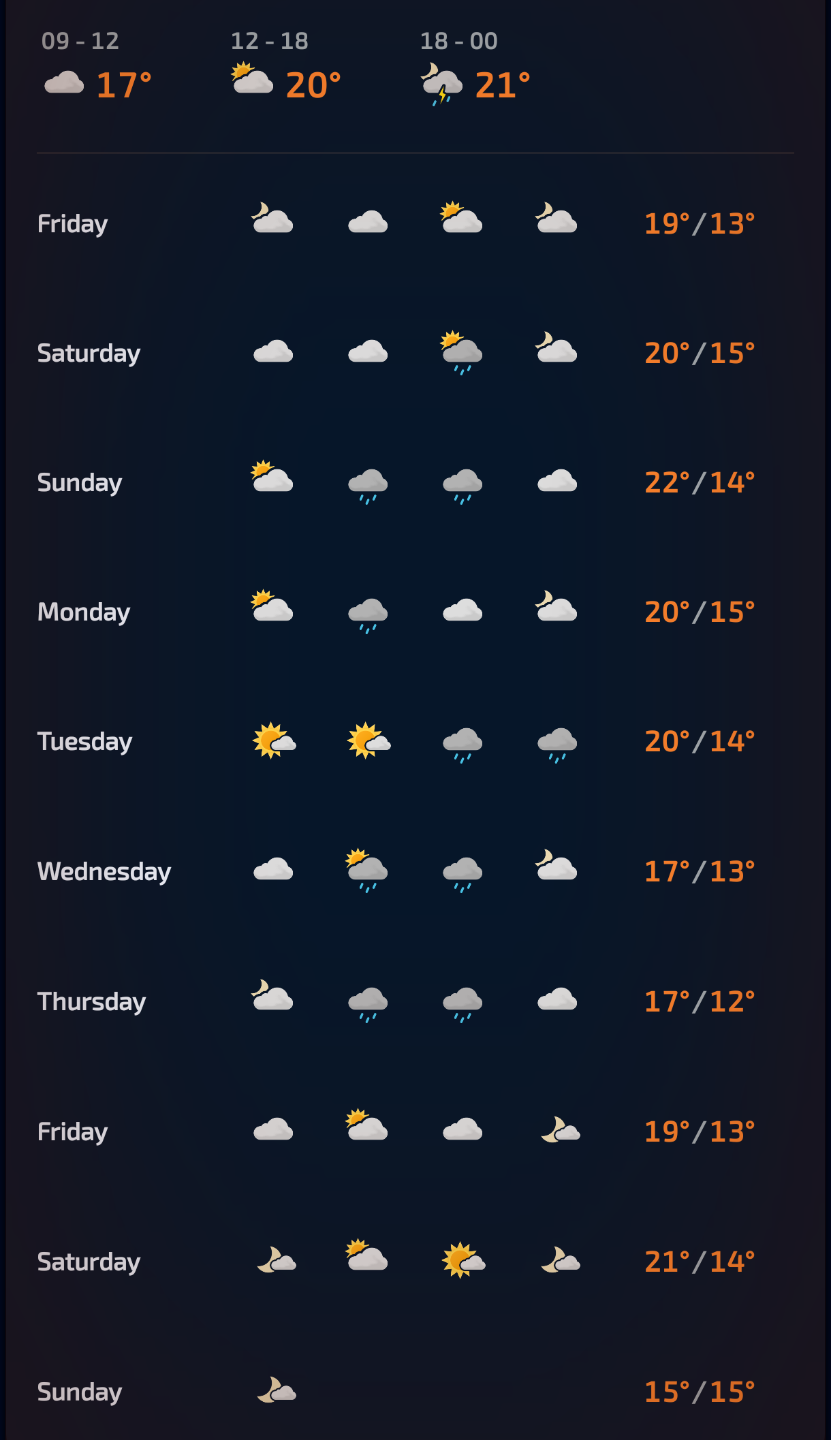This screenshot has height=1440, width=831.
Task: Open Tuesday's forecast details
Action: [x=85, y=742]
